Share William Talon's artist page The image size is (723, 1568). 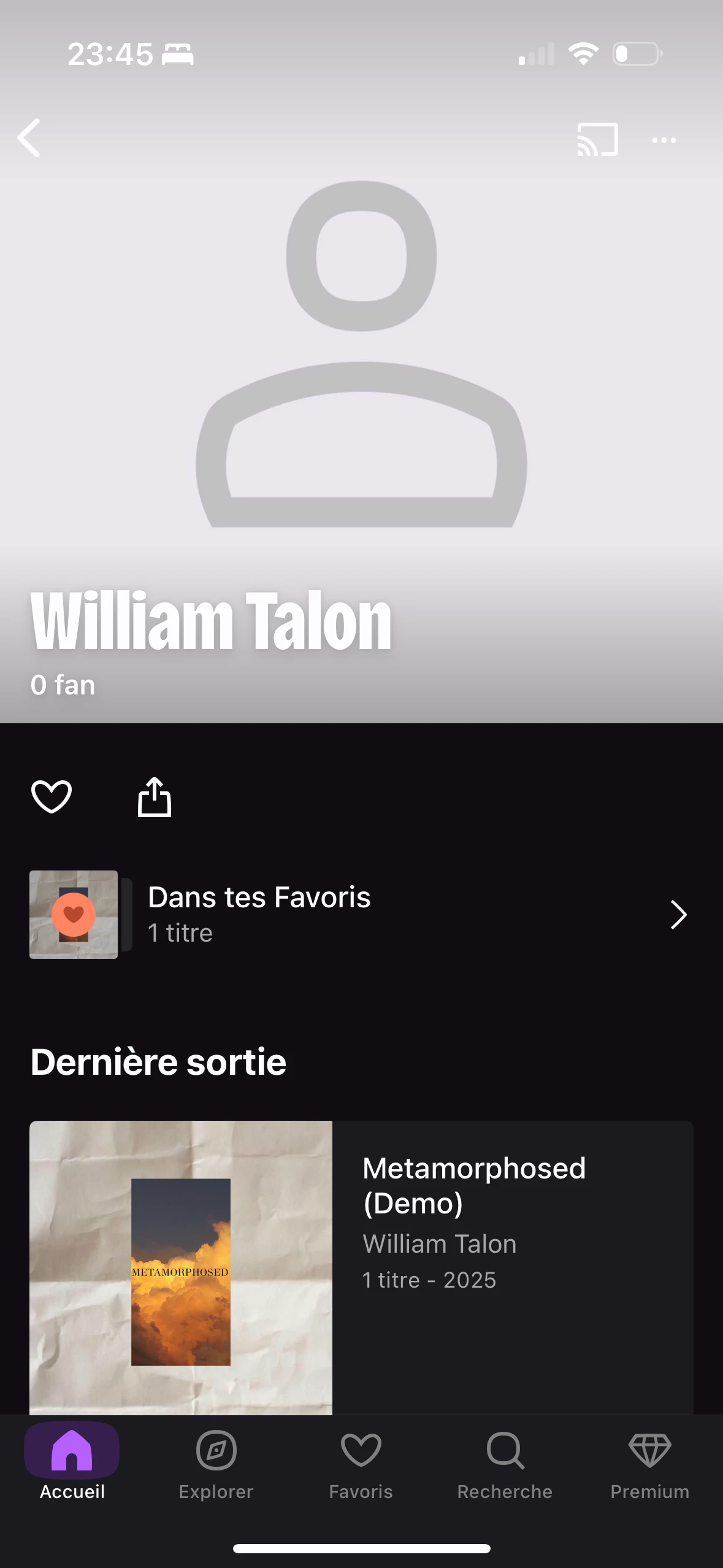(x=154, y=797)
